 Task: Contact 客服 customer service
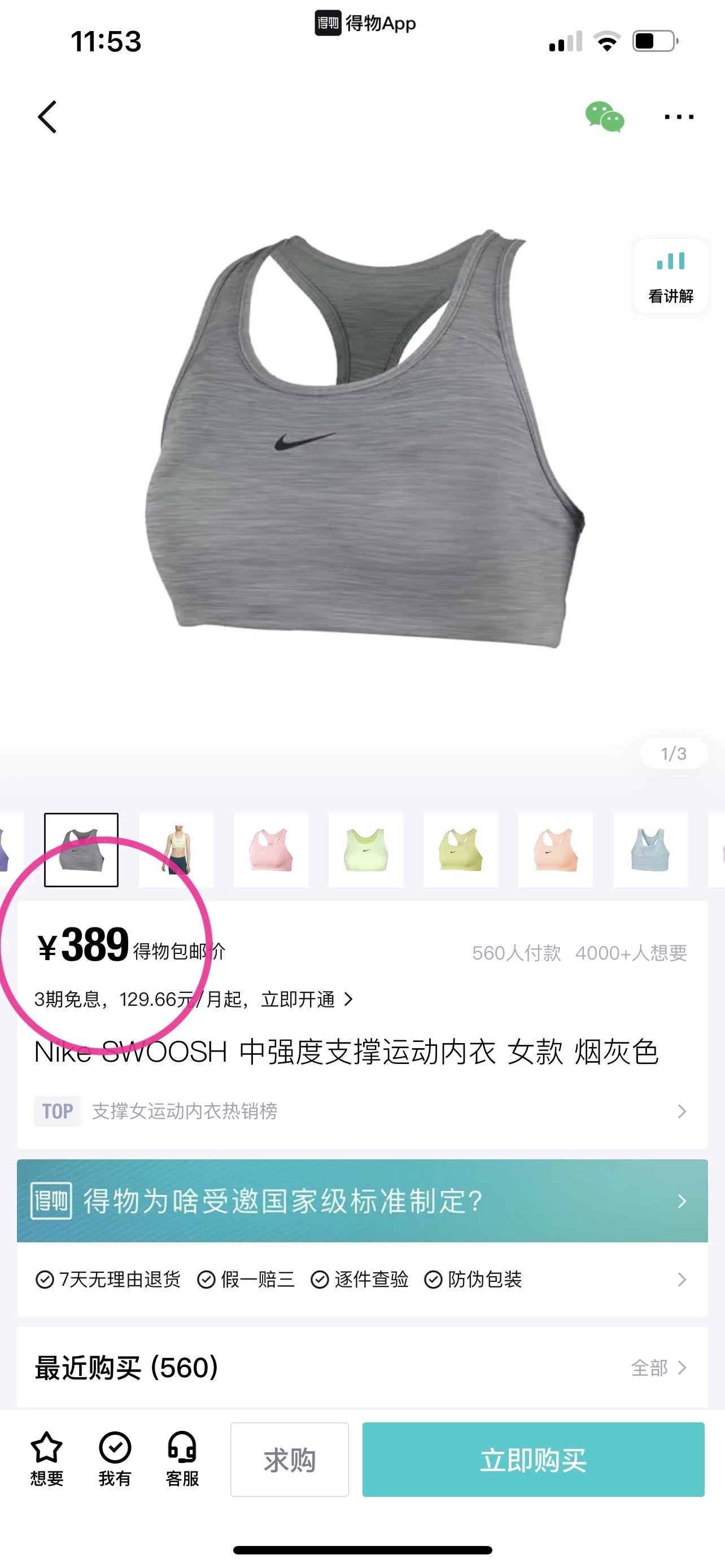coord(182,1458)
